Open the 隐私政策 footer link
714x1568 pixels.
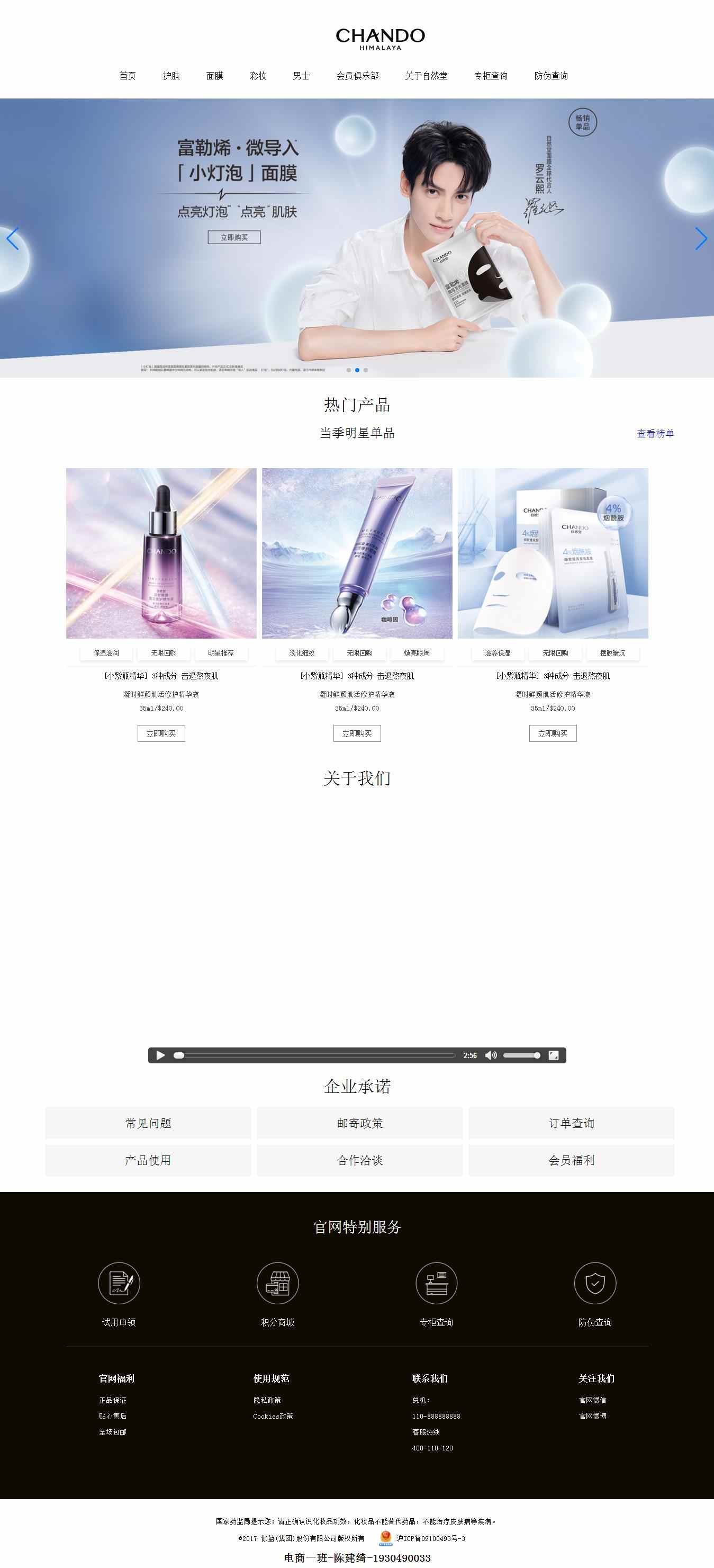(267, 1401)
